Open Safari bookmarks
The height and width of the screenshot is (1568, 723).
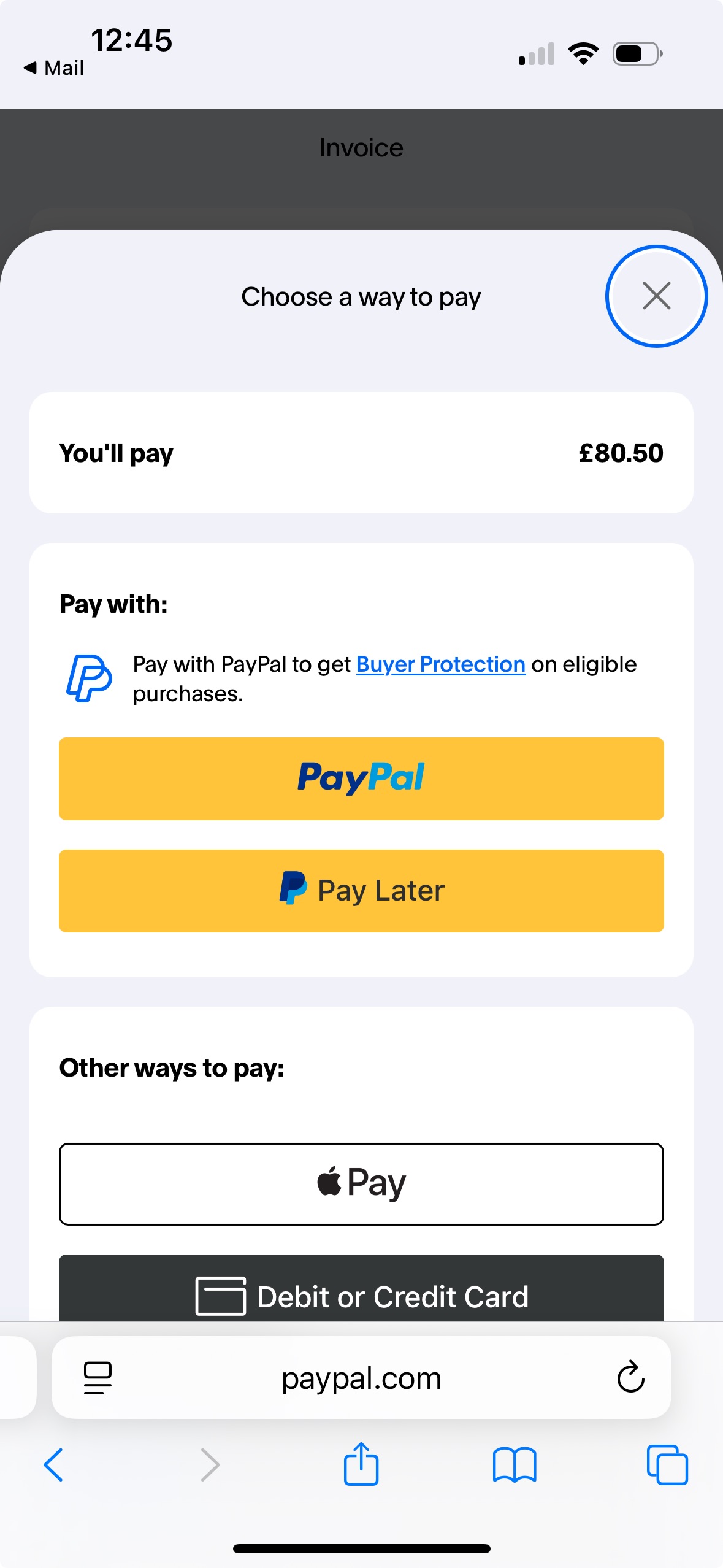514,1465
